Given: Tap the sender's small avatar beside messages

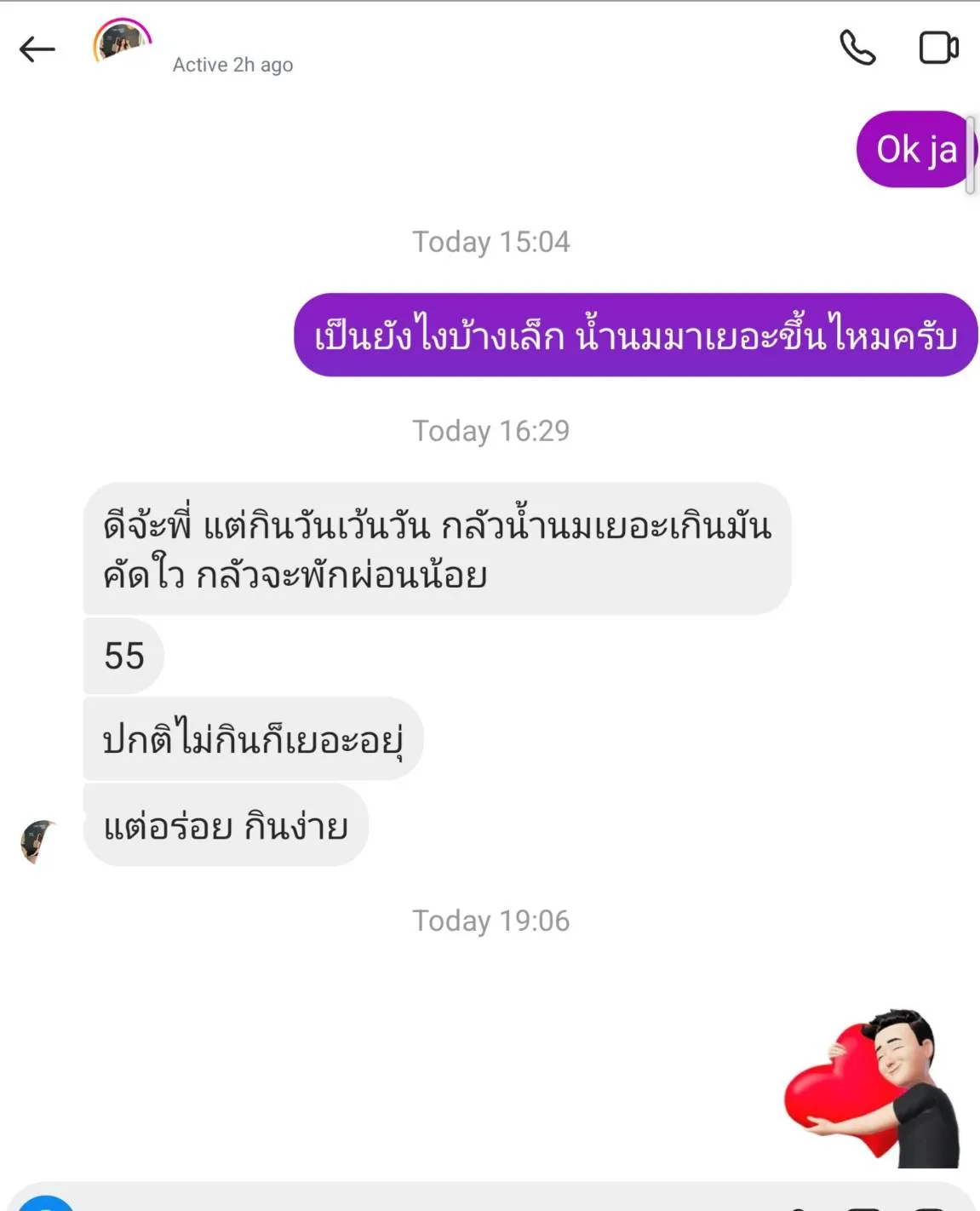Looking at the screenshot, I should pyautogui.click(x=38, y=841).
